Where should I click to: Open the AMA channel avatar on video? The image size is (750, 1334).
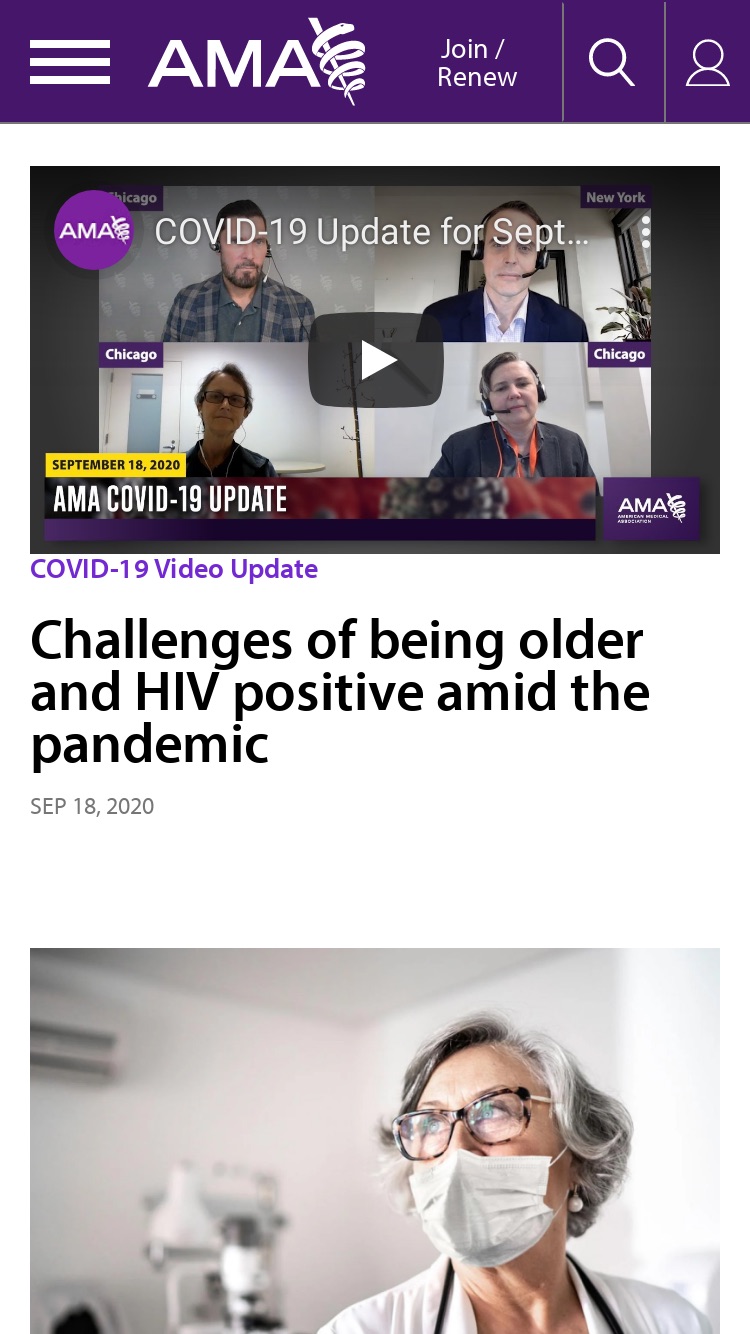(94, 231)
